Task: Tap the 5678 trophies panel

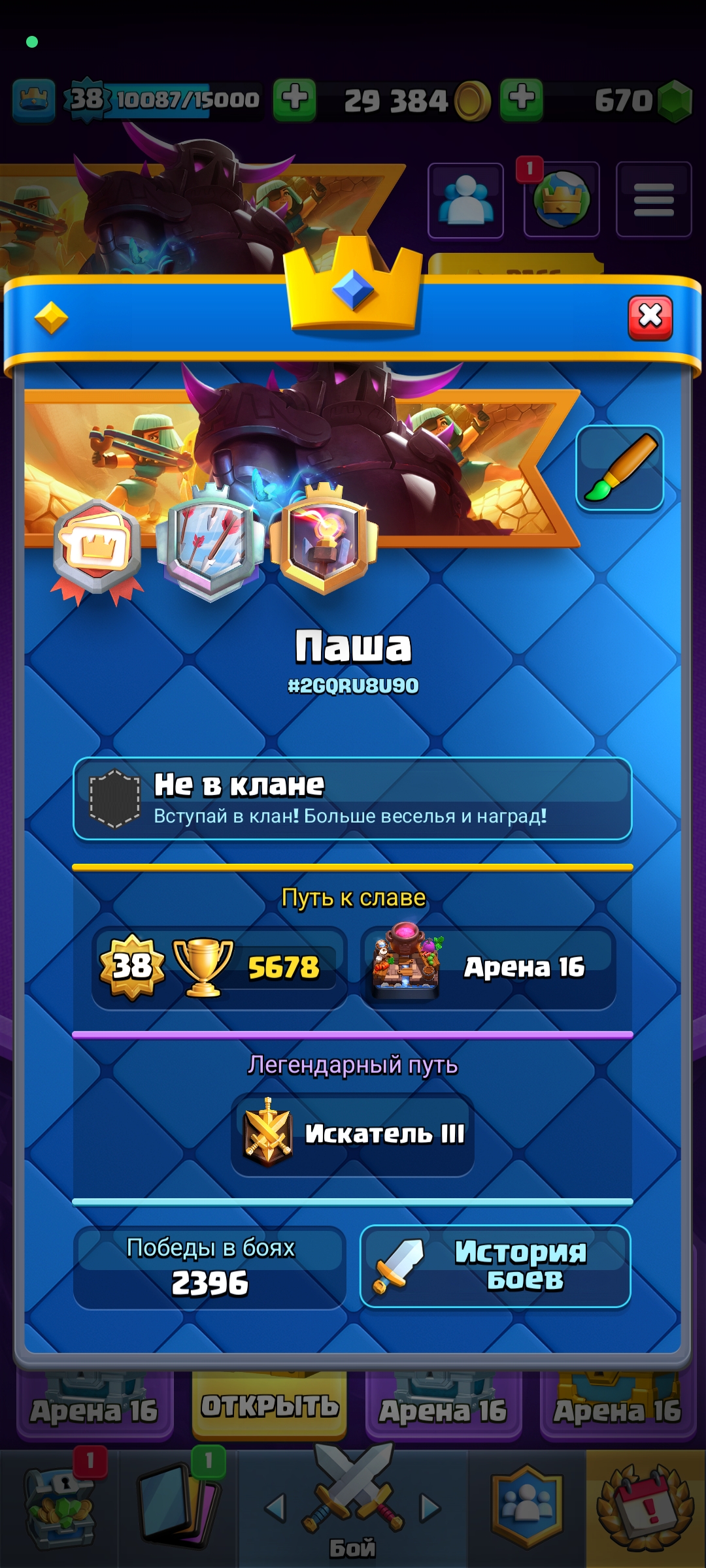Action: tap(220, 967)
